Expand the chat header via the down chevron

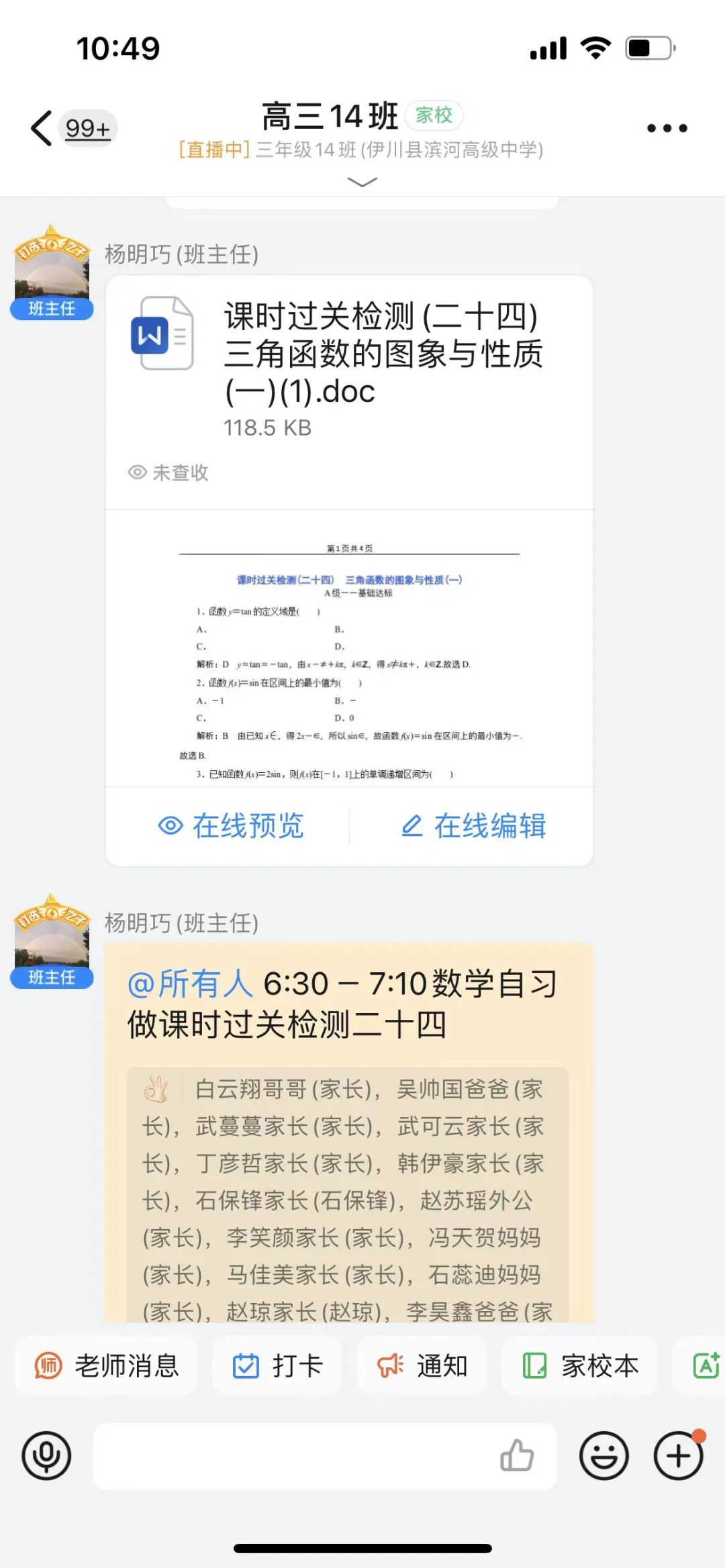[x=362, y=182]
